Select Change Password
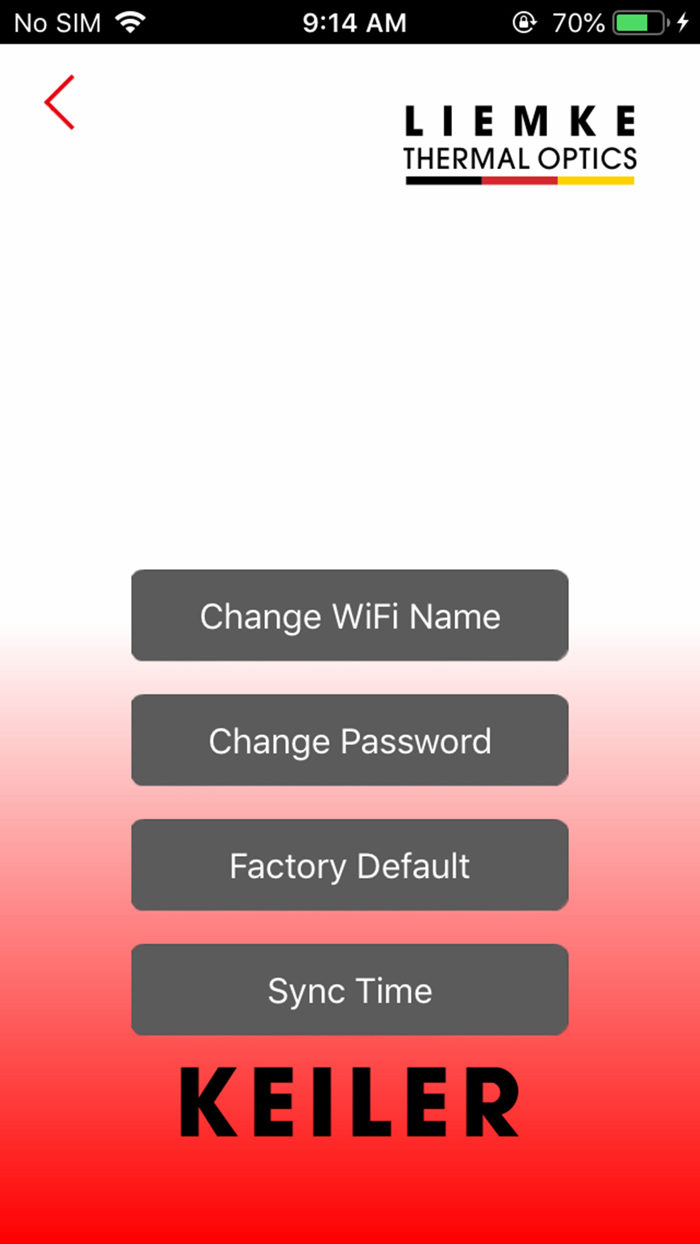Screen dimensions: 700x1244 pyautogui.click(x=350, y=740)
